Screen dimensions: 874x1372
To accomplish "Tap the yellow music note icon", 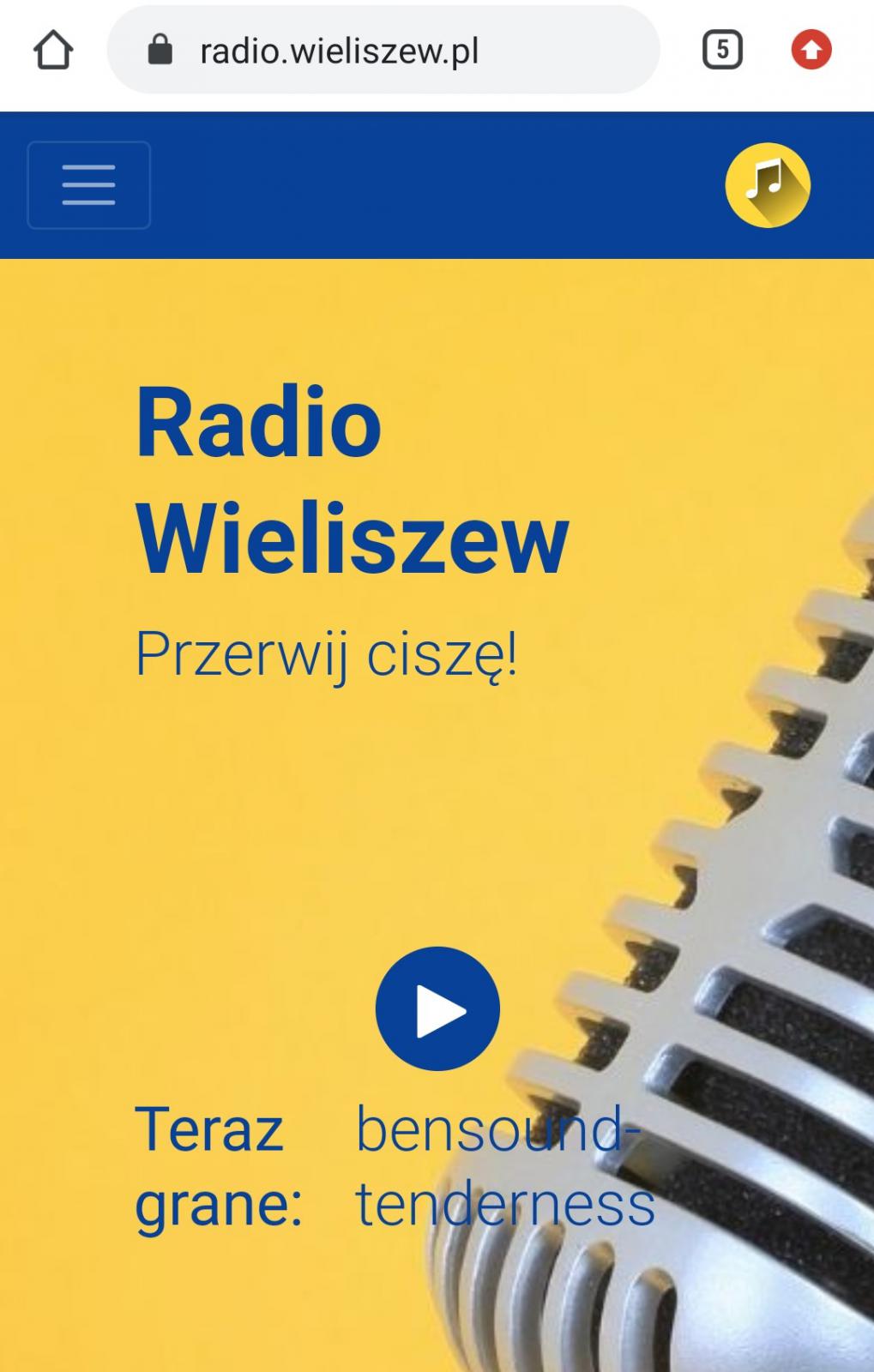I will (x=768, y=185).
